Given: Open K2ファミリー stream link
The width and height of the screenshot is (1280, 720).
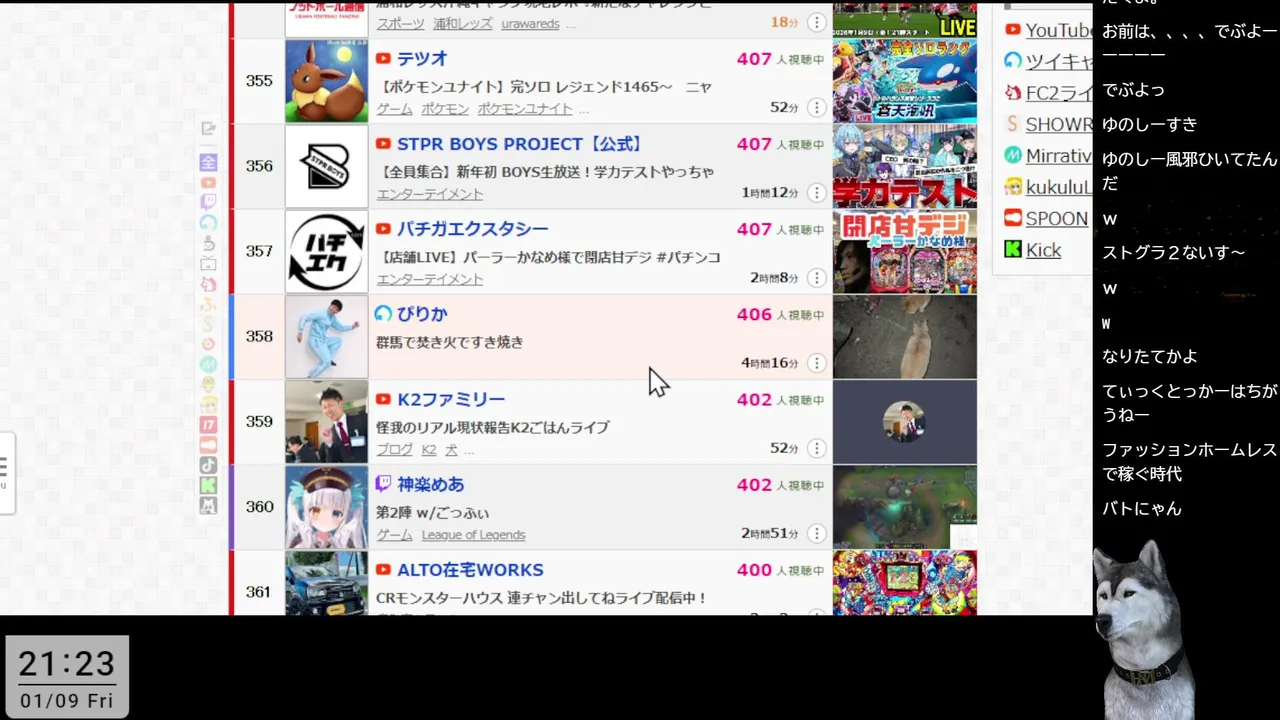Looking at the screenshot, I should click(451, 399).
